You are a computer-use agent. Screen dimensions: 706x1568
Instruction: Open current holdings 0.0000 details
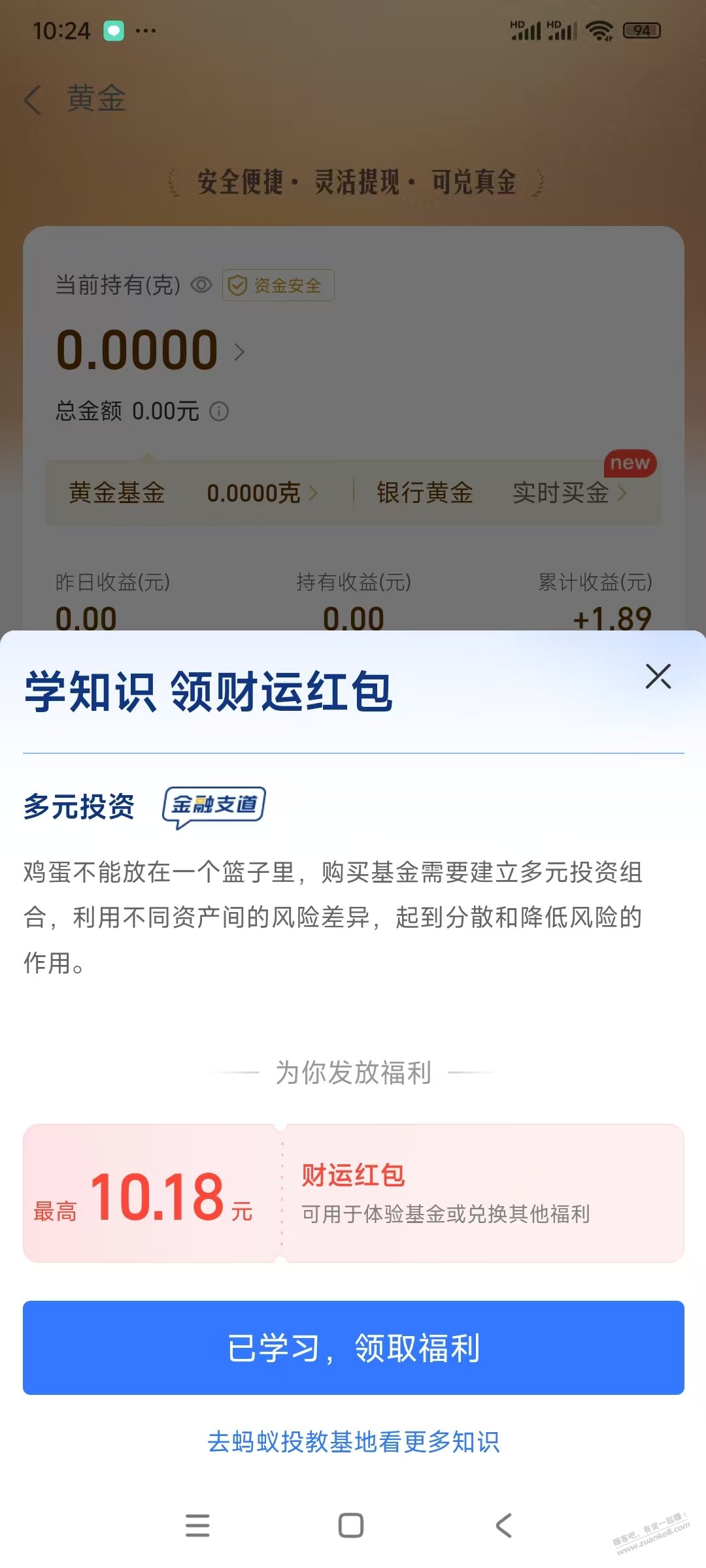point(150,351)
